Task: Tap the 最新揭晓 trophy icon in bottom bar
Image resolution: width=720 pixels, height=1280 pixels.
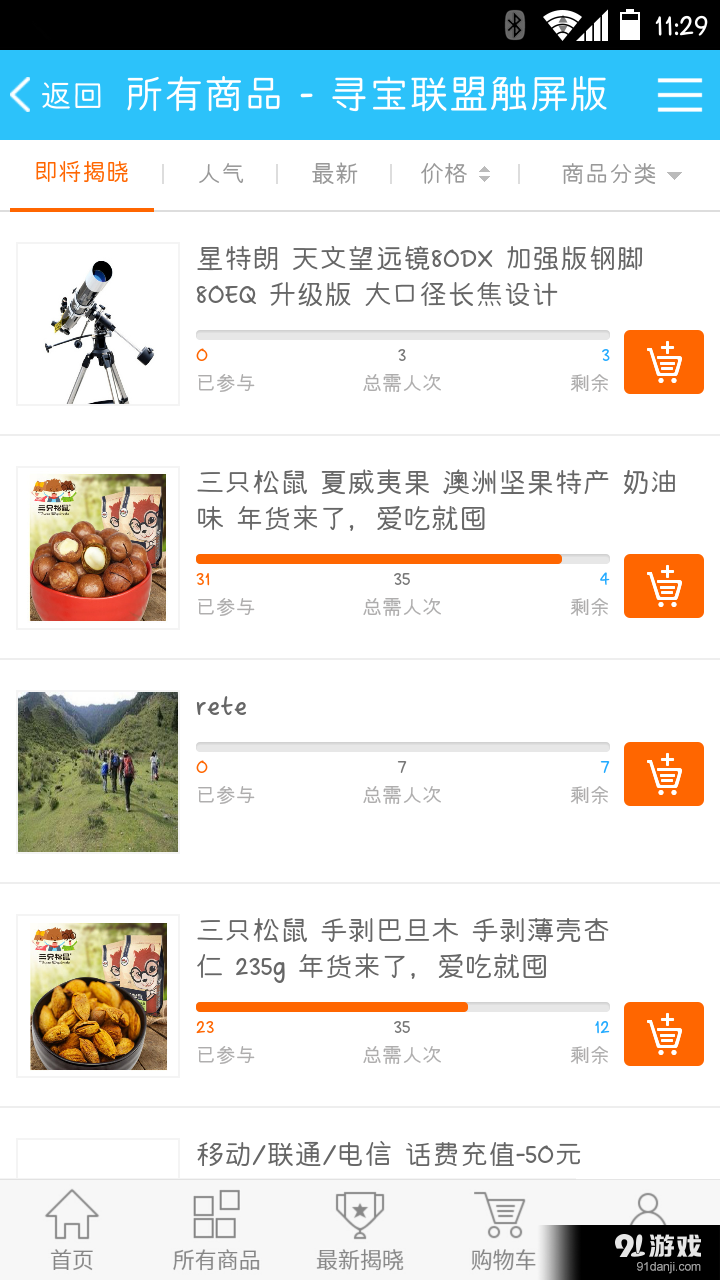Action: 360,1215
